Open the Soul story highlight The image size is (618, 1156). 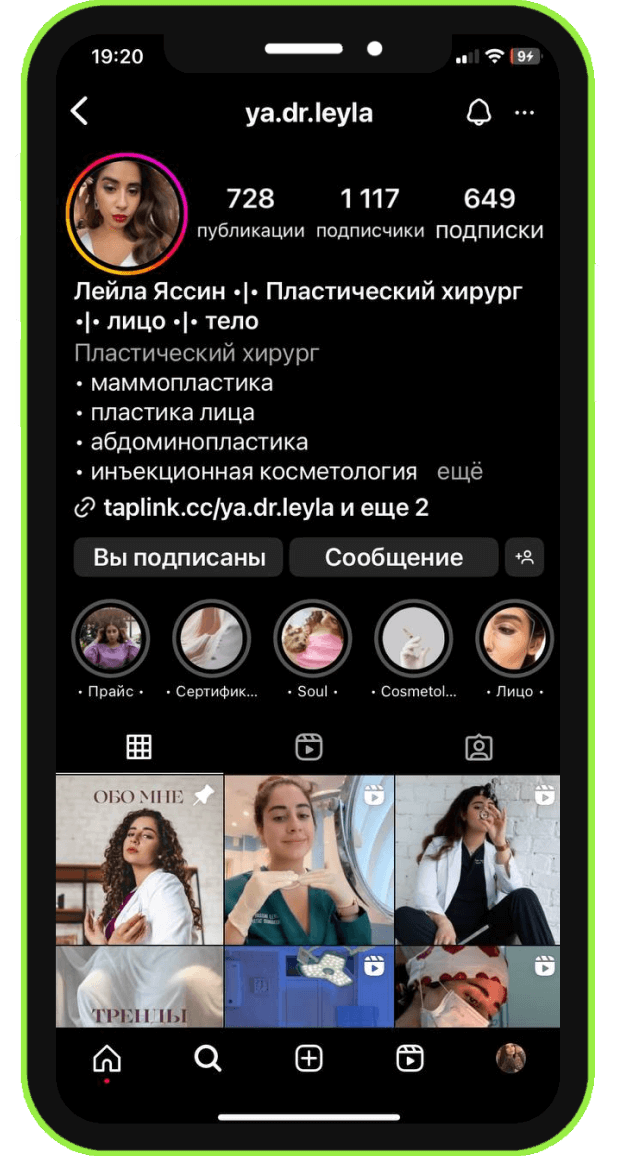(313, 638)
